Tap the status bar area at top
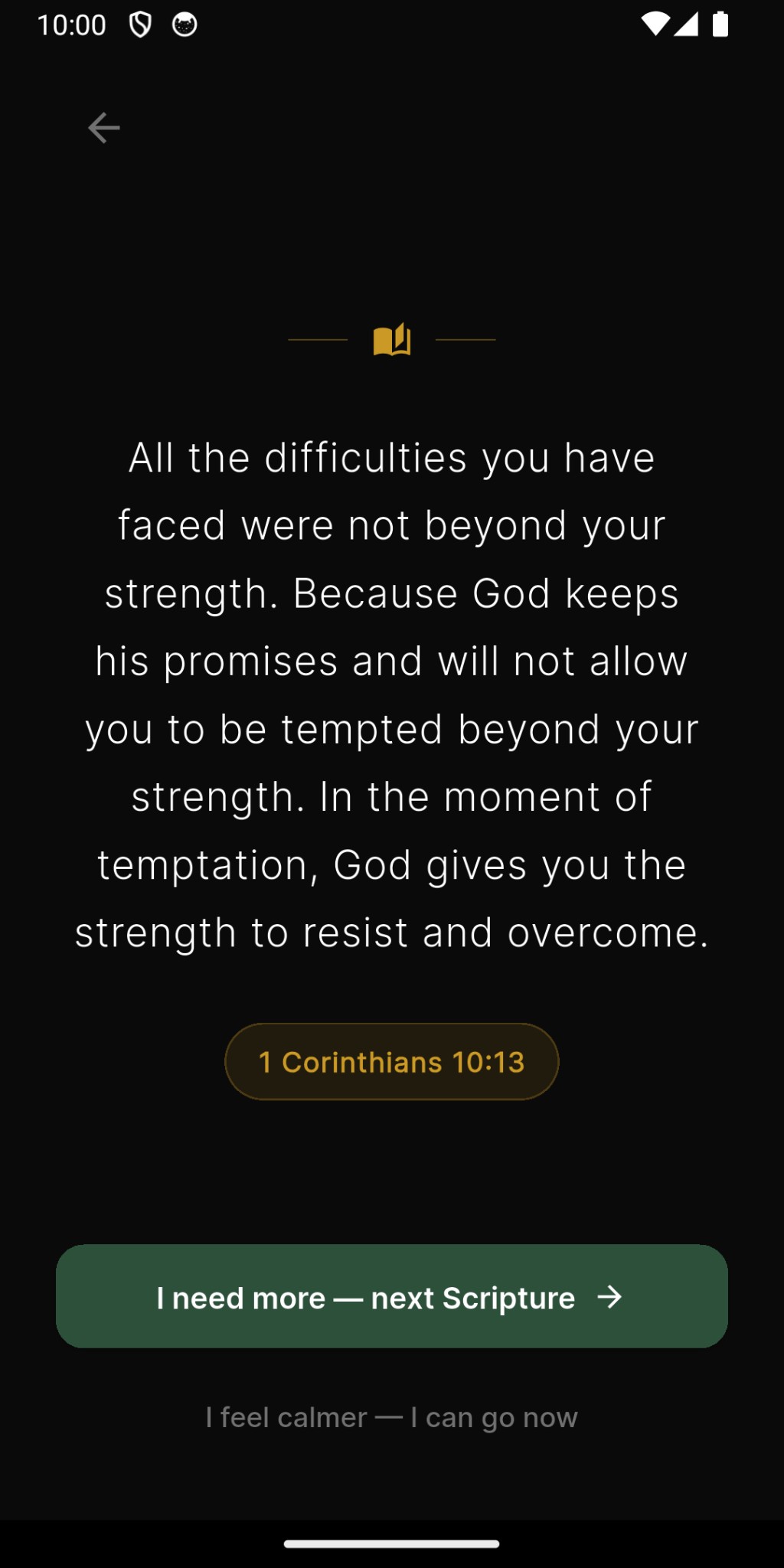Image resolution: width=784 pixels, height=1568 pixels. [392, 24]
